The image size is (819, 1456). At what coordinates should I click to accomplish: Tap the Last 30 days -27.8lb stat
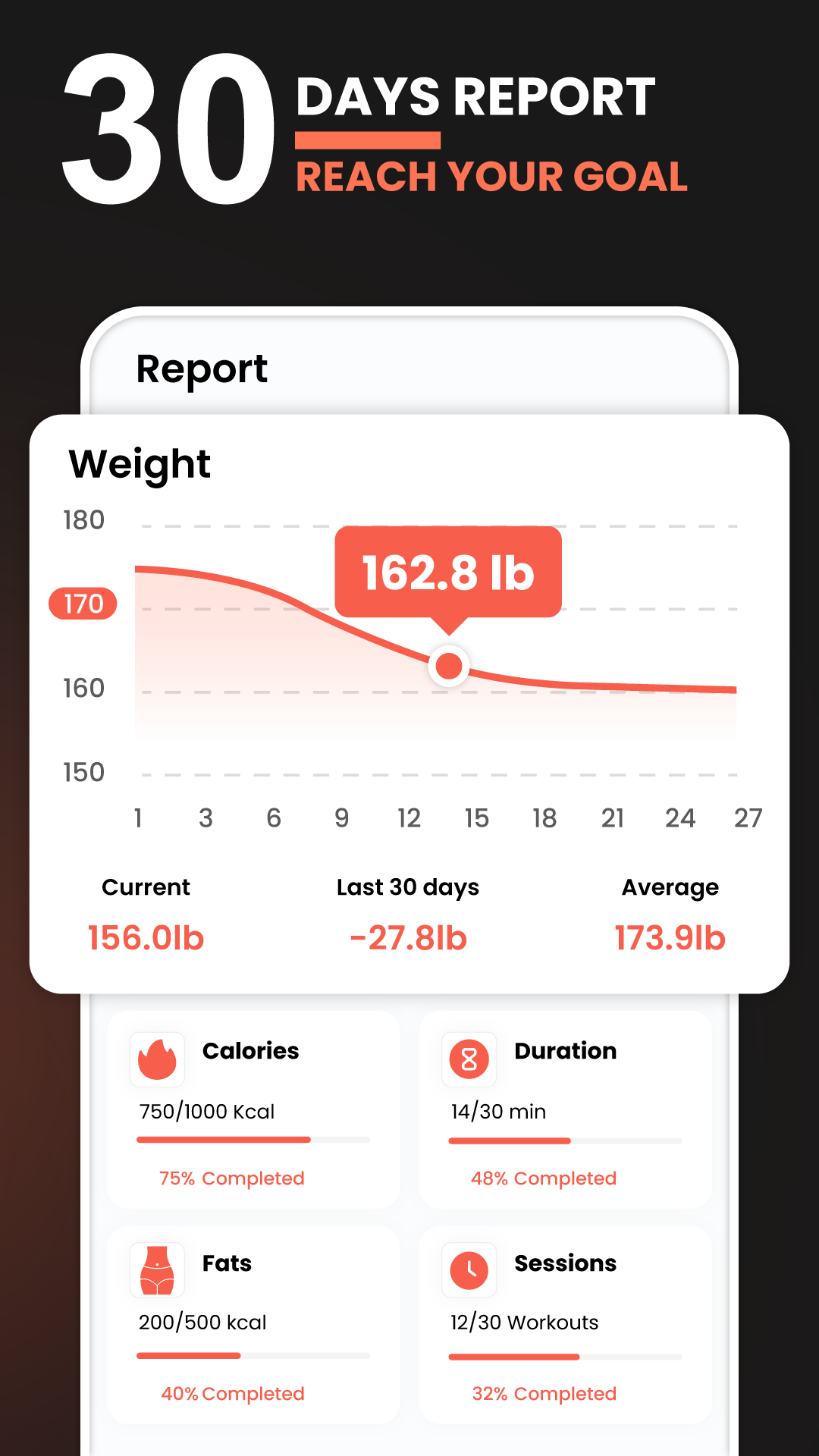tap(409, 937)
